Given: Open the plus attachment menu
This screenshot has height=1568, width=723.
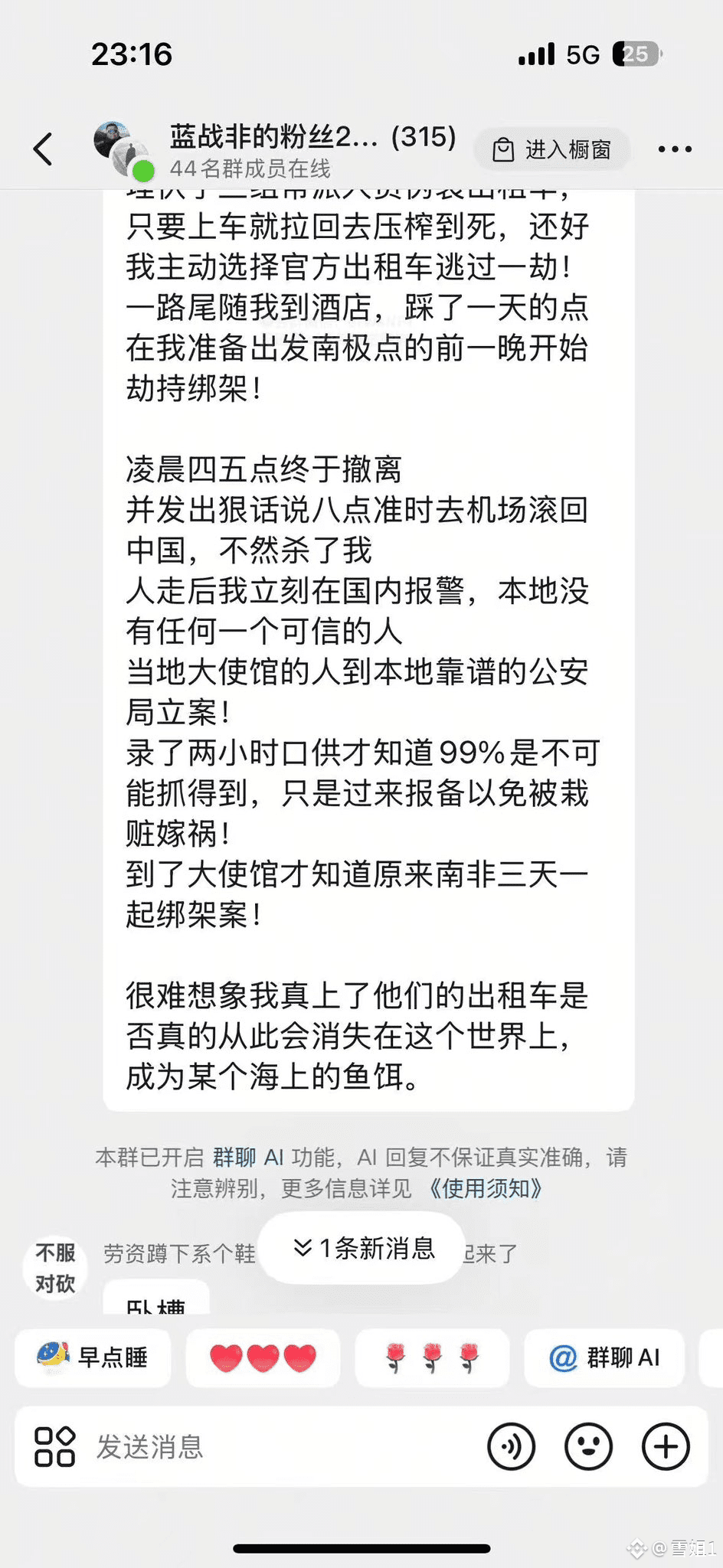Looking at the screenshot, I should pyautogui.click(x=665, y=1446).
